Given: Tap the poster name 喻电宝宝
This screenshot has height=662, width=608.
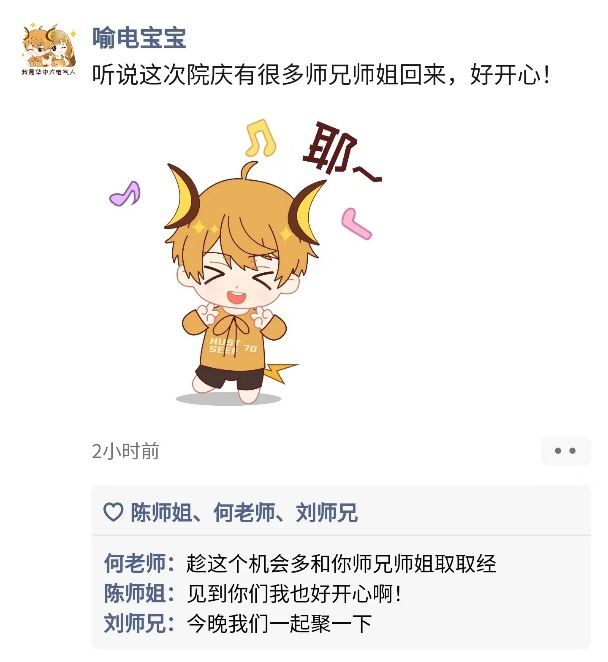Looking at the screenshot, I should click(x=139, y=38).
